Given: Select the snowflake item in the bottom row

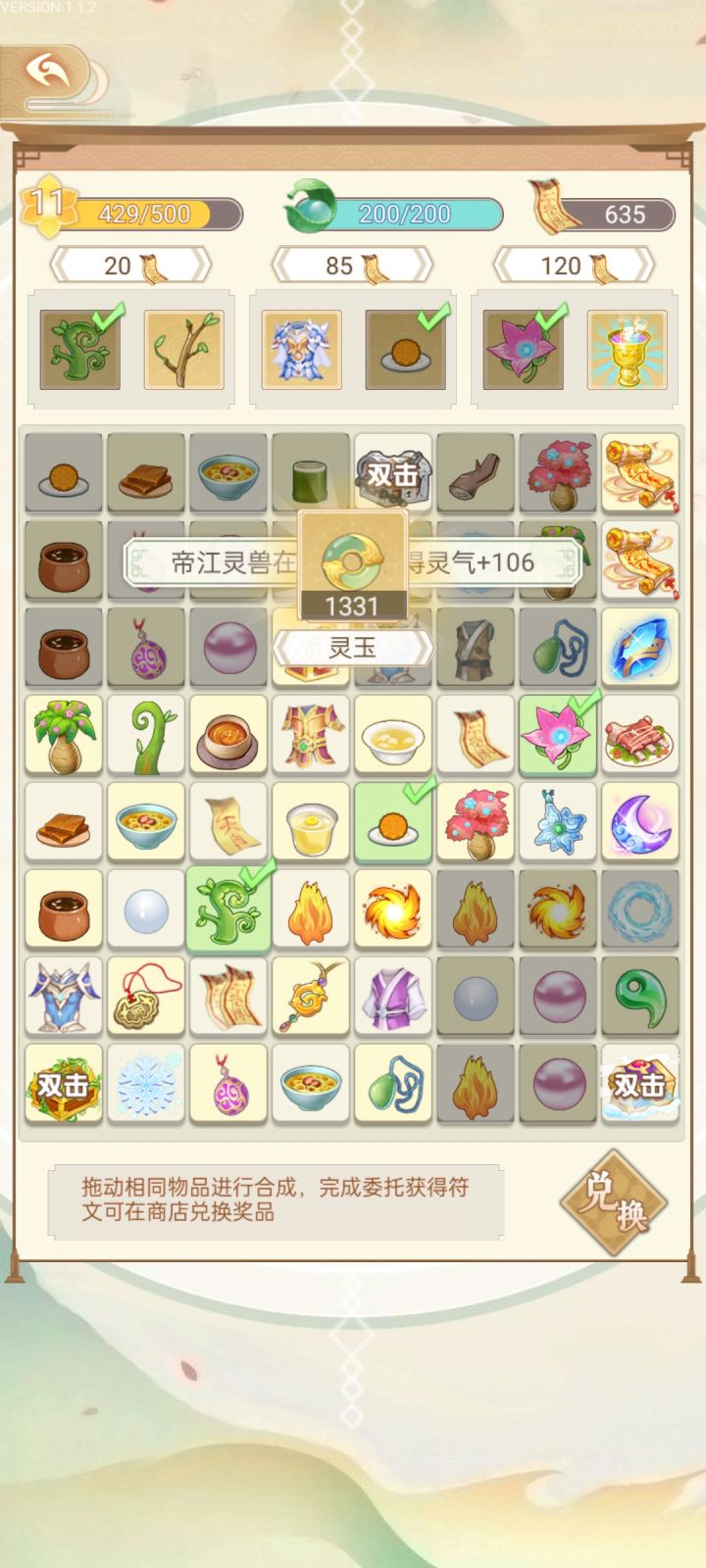Looking at the screenshot, I should pos(145,1083).
